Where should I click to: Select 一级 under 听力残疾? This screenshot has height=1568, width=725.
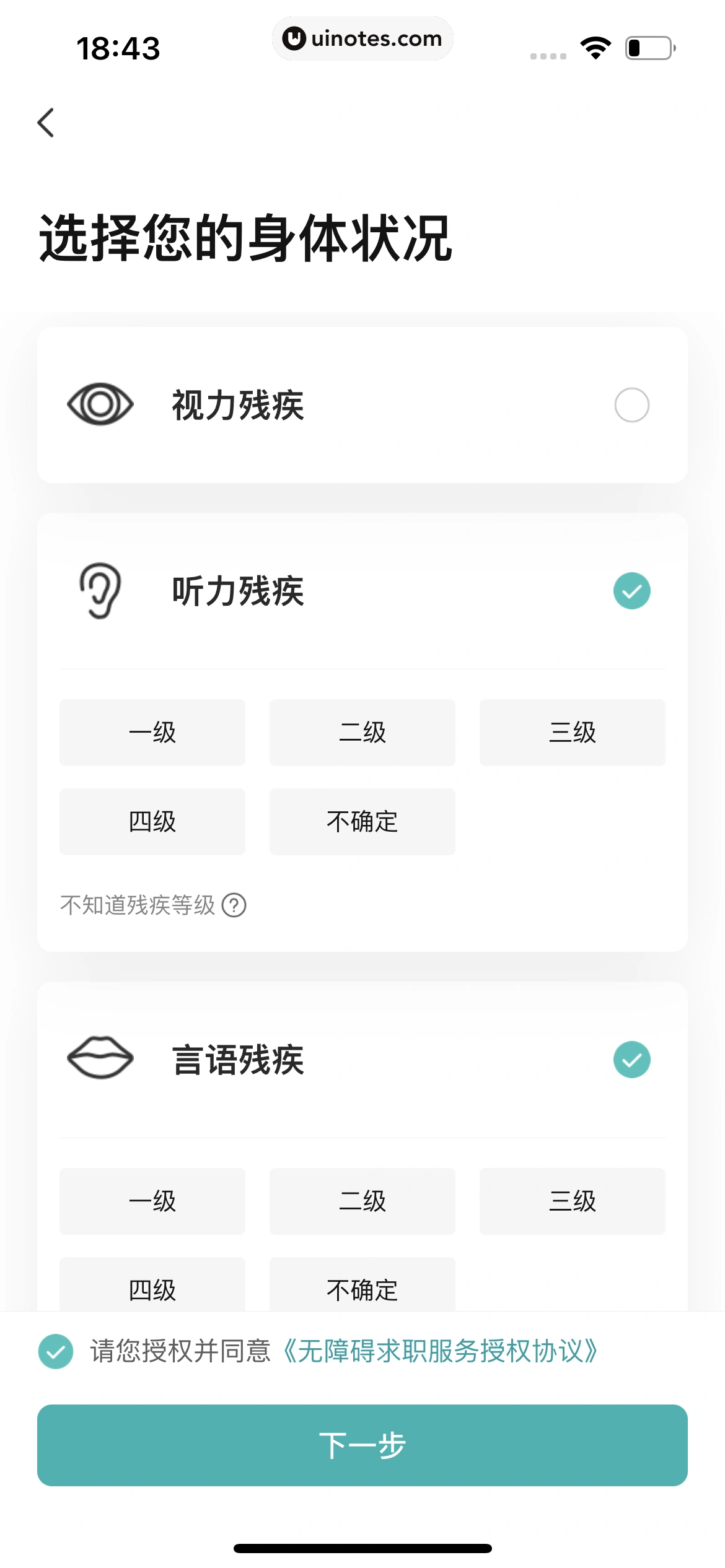click(152, 732)
